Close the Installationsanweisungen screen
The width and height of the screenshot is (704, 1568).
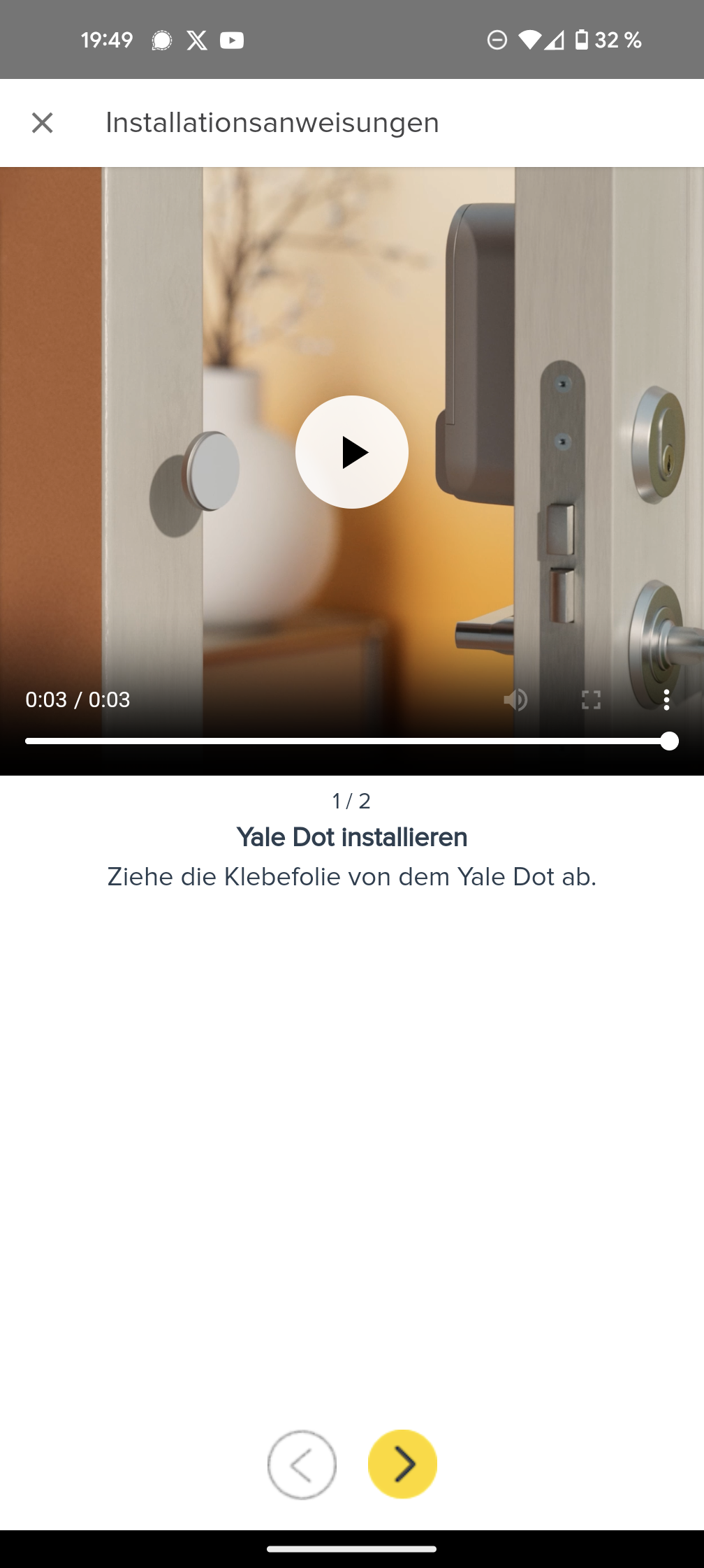[43, 123]
